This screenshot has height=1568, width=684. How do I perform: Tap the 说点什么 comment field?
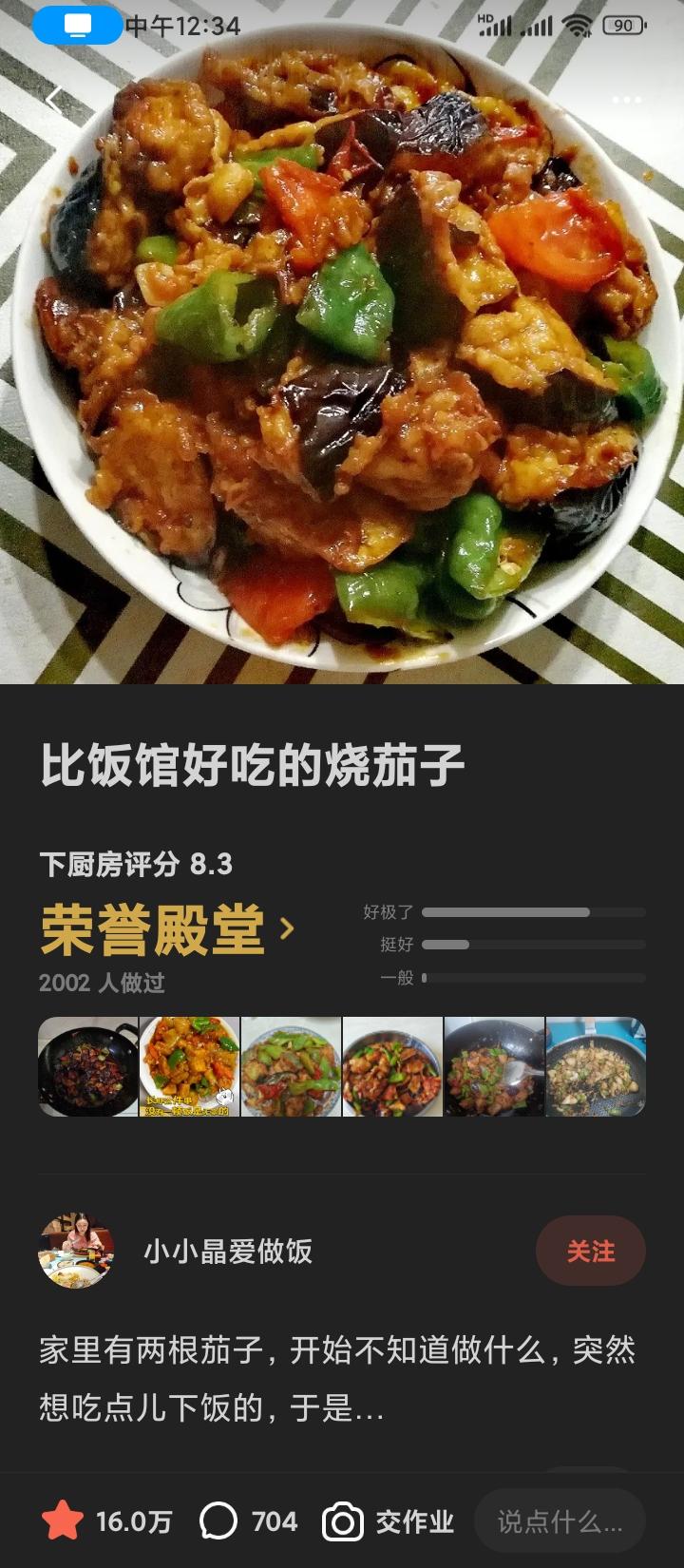tap(560, 1521)
